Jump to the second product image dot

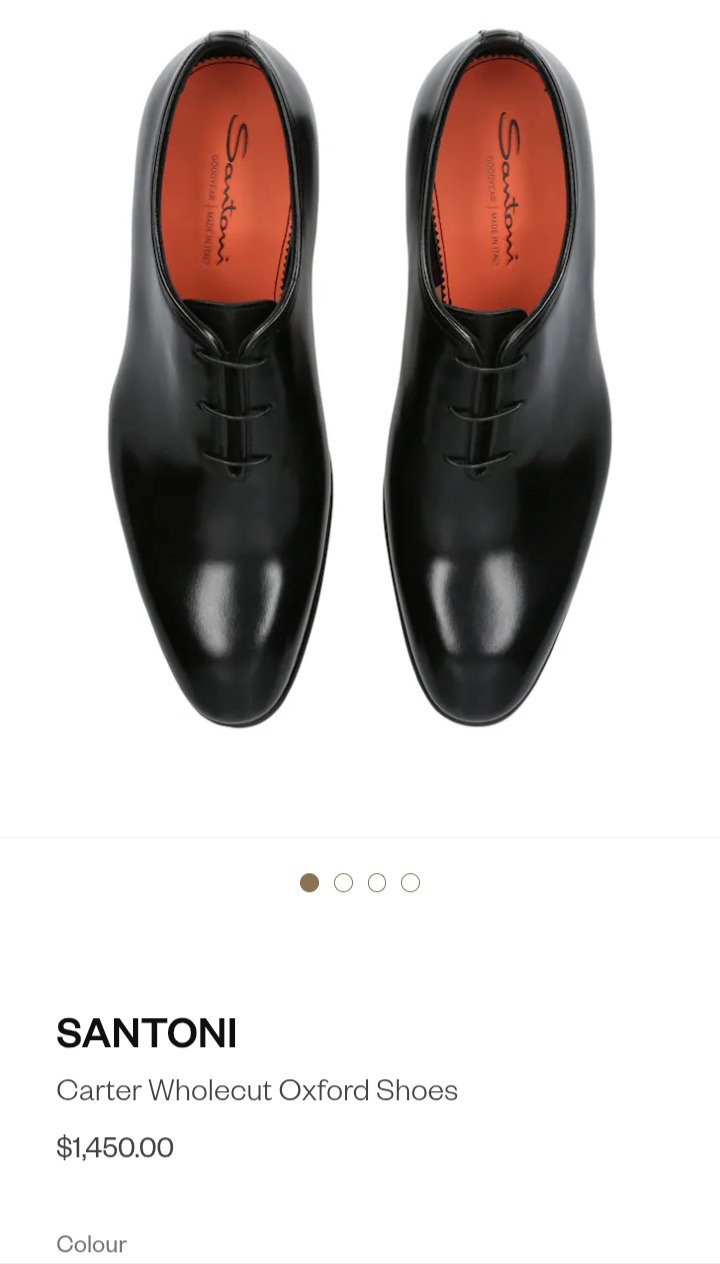343,882
